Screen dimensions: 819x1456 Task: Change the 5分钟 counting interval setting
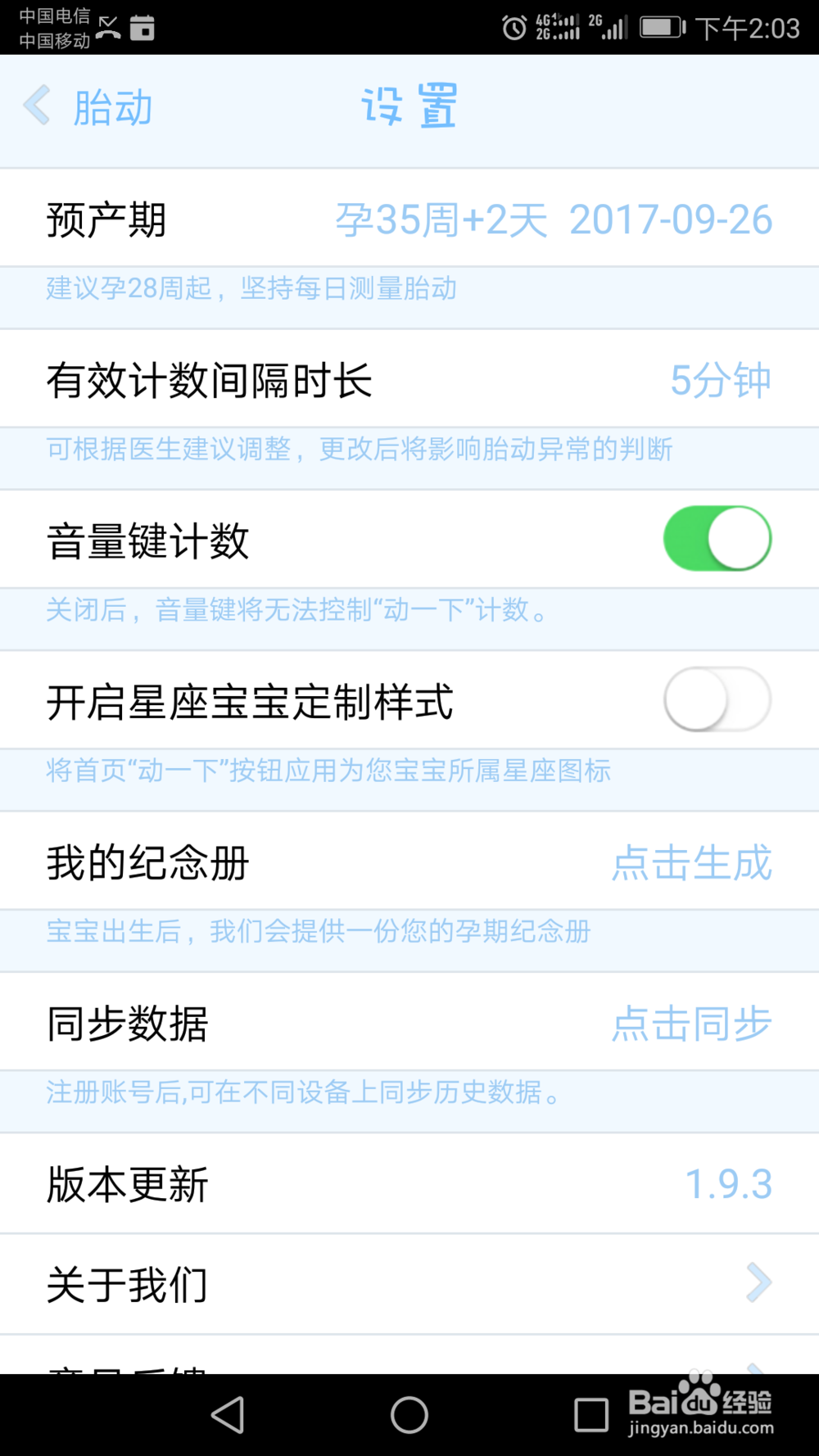pos(722,379)
